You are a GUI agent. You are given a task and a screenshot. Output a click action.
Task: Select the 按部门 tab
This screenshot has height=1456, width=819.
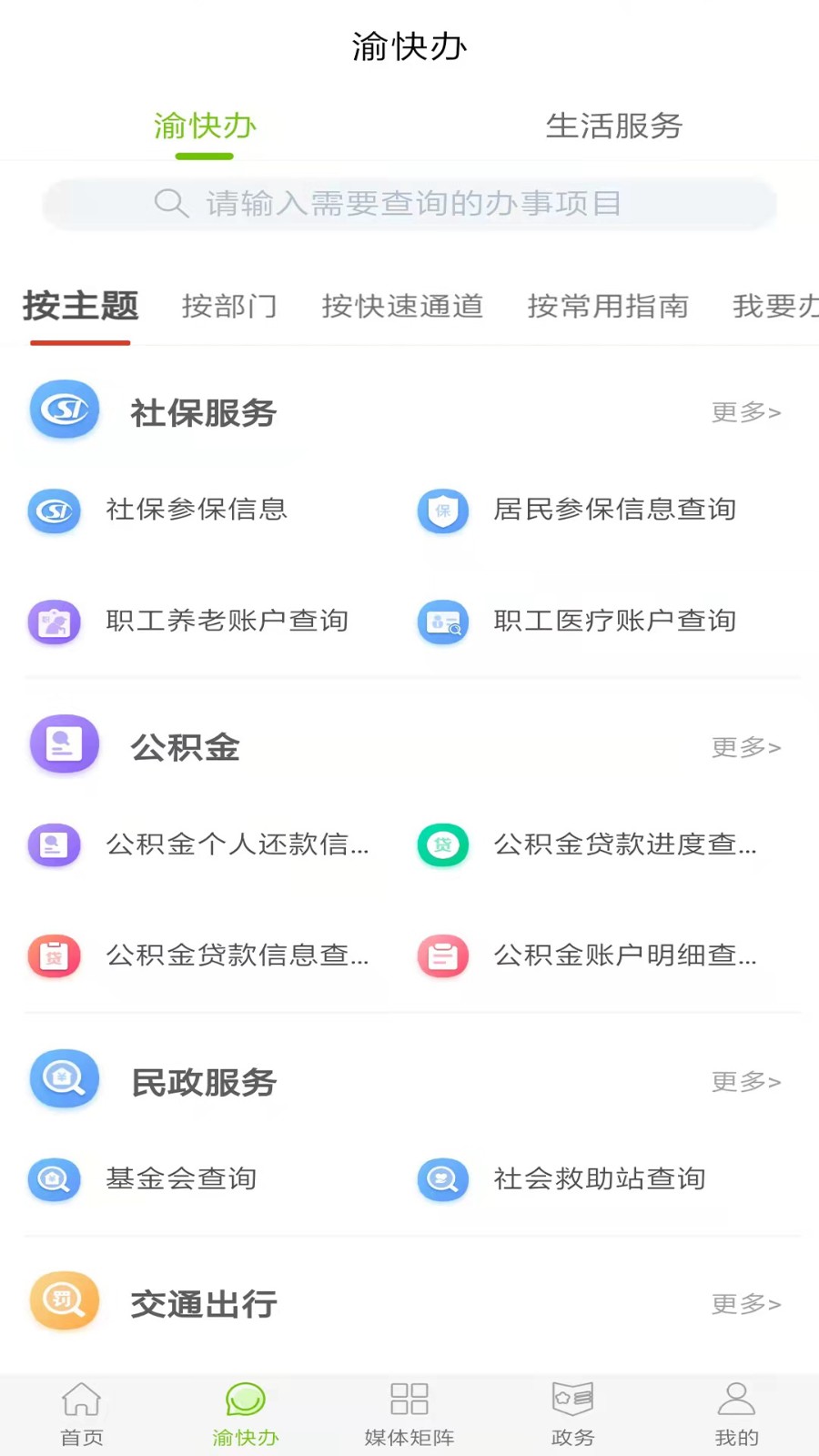[229, 307]
